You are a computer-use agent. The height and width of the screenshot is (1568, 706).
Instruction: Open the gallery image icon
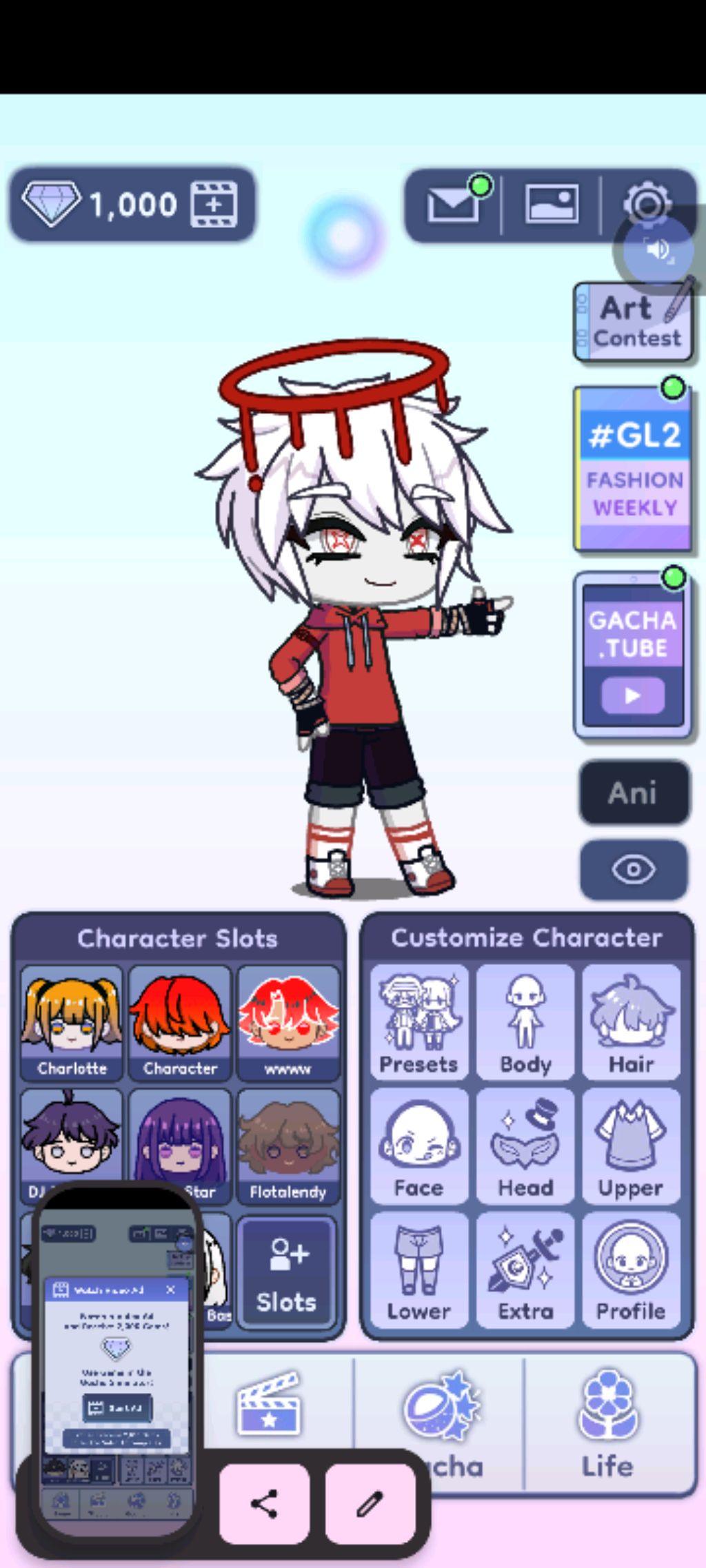pyautogui.click(x=552, y=204)
